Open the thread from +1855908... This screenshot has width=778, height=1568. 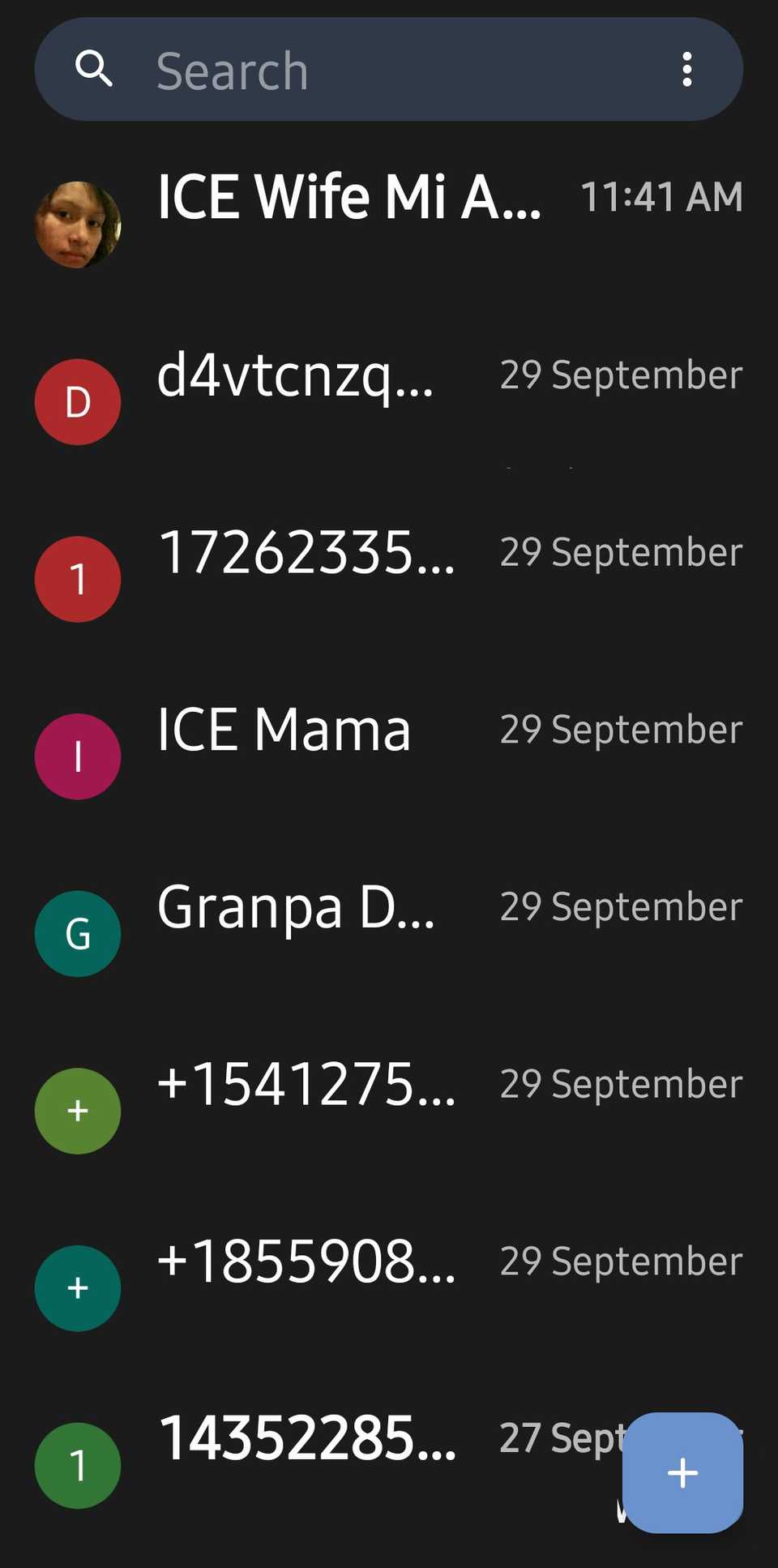click(x=389, y=1288)
